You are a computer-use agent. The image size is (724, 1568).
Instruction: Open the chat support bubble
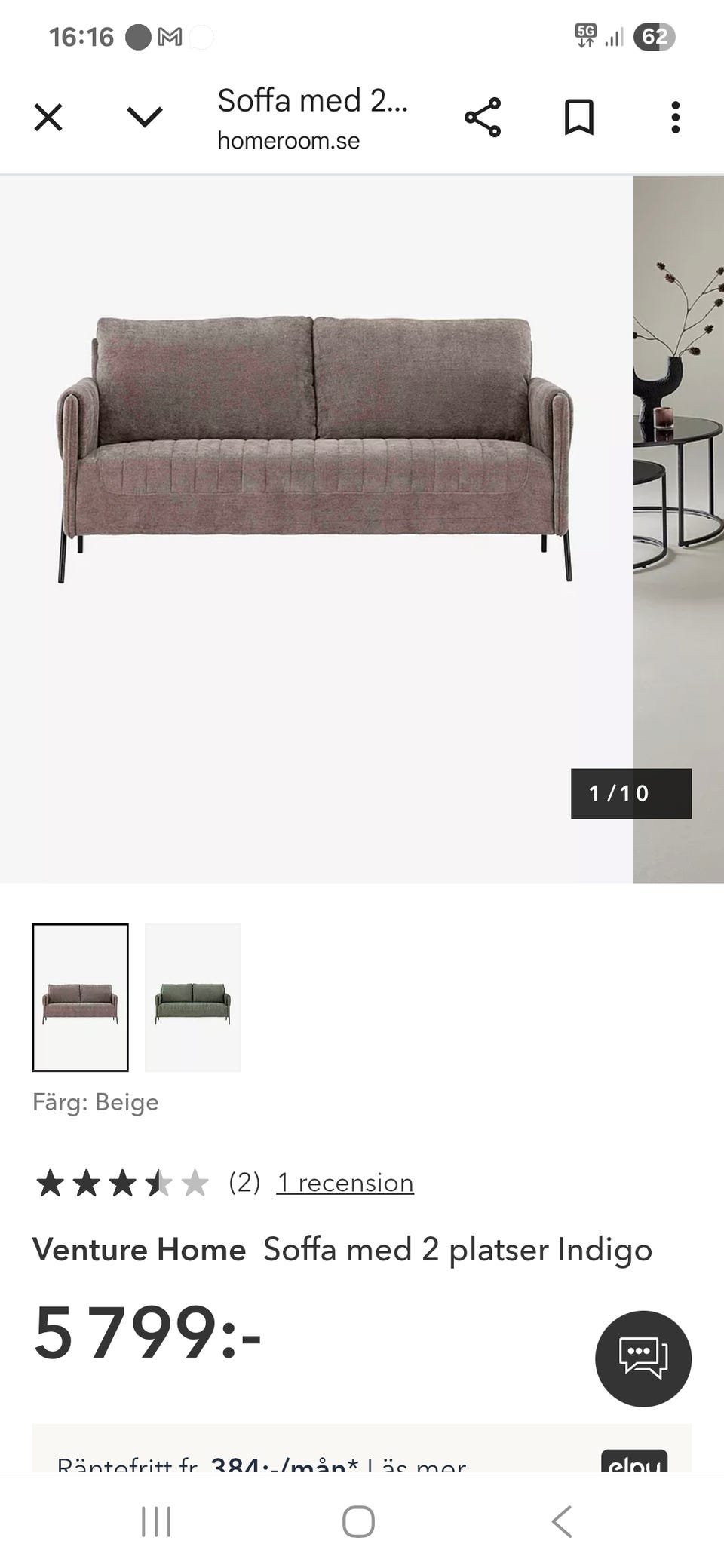tap(642, 1357)
